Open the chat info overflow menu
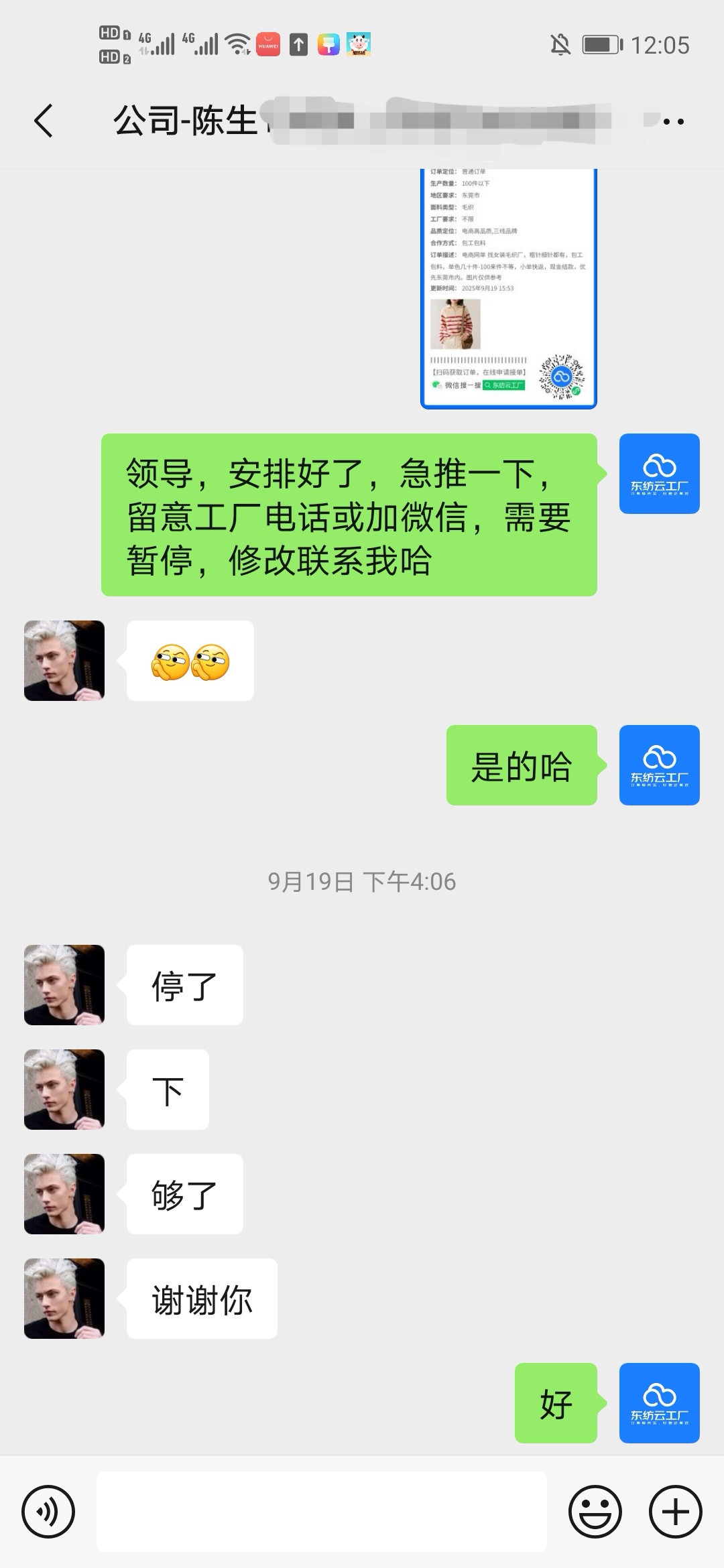 click(672, 121)
